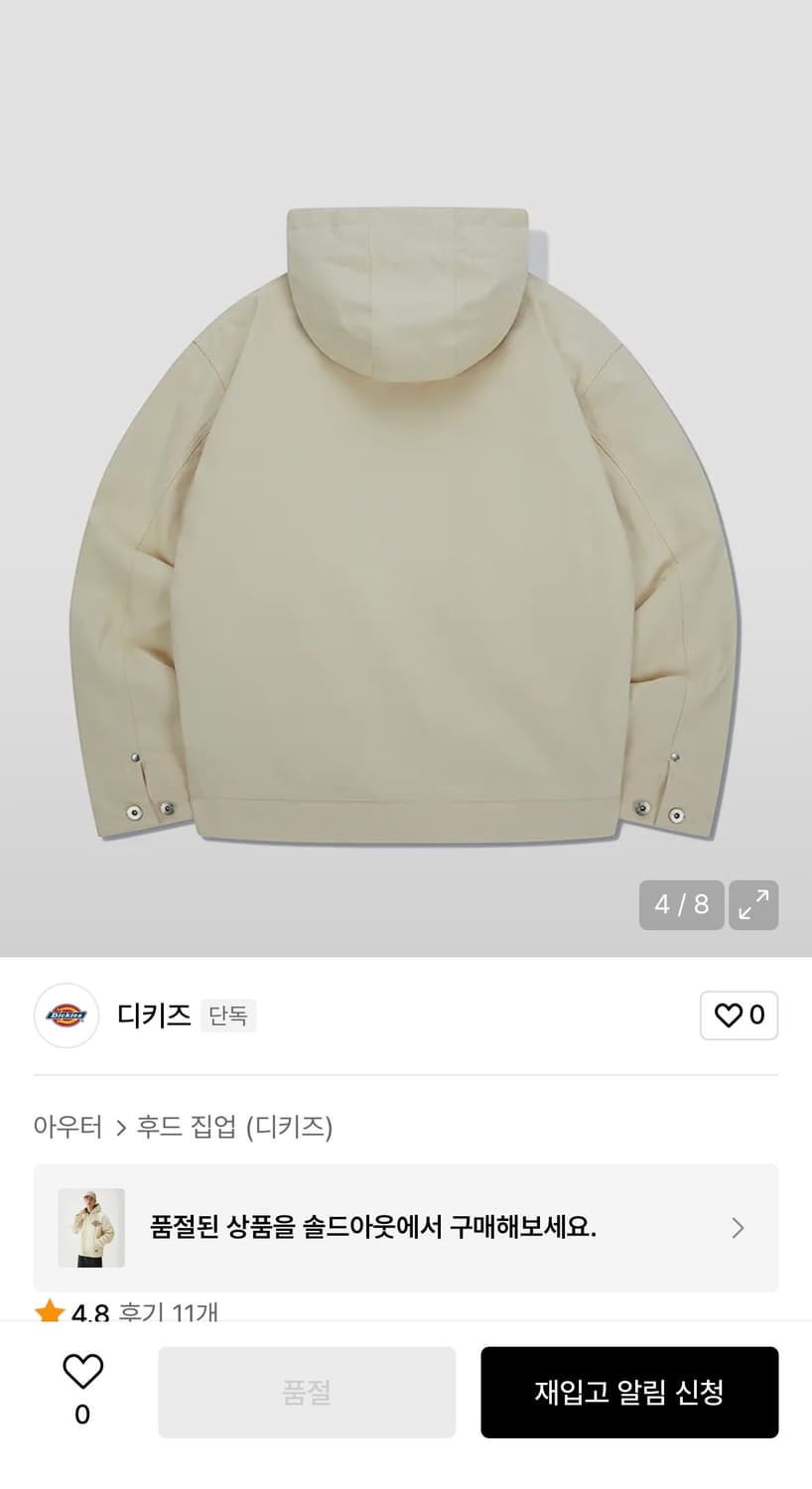Expand the image viewer with the arrows button
This screenshot has width=812, height=1489.
tap(753, 904)
